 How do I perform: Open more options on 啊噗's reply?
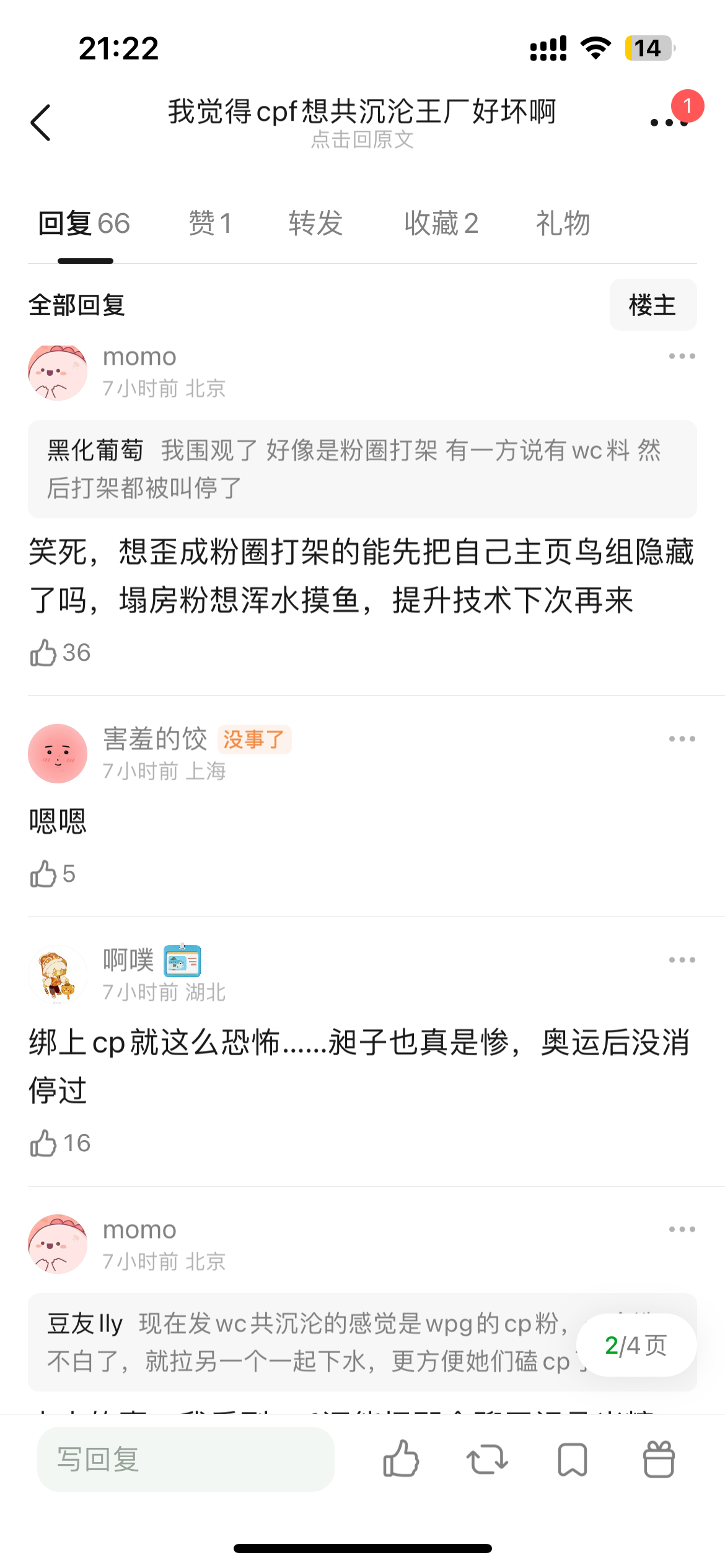click(x=682, y=960)
